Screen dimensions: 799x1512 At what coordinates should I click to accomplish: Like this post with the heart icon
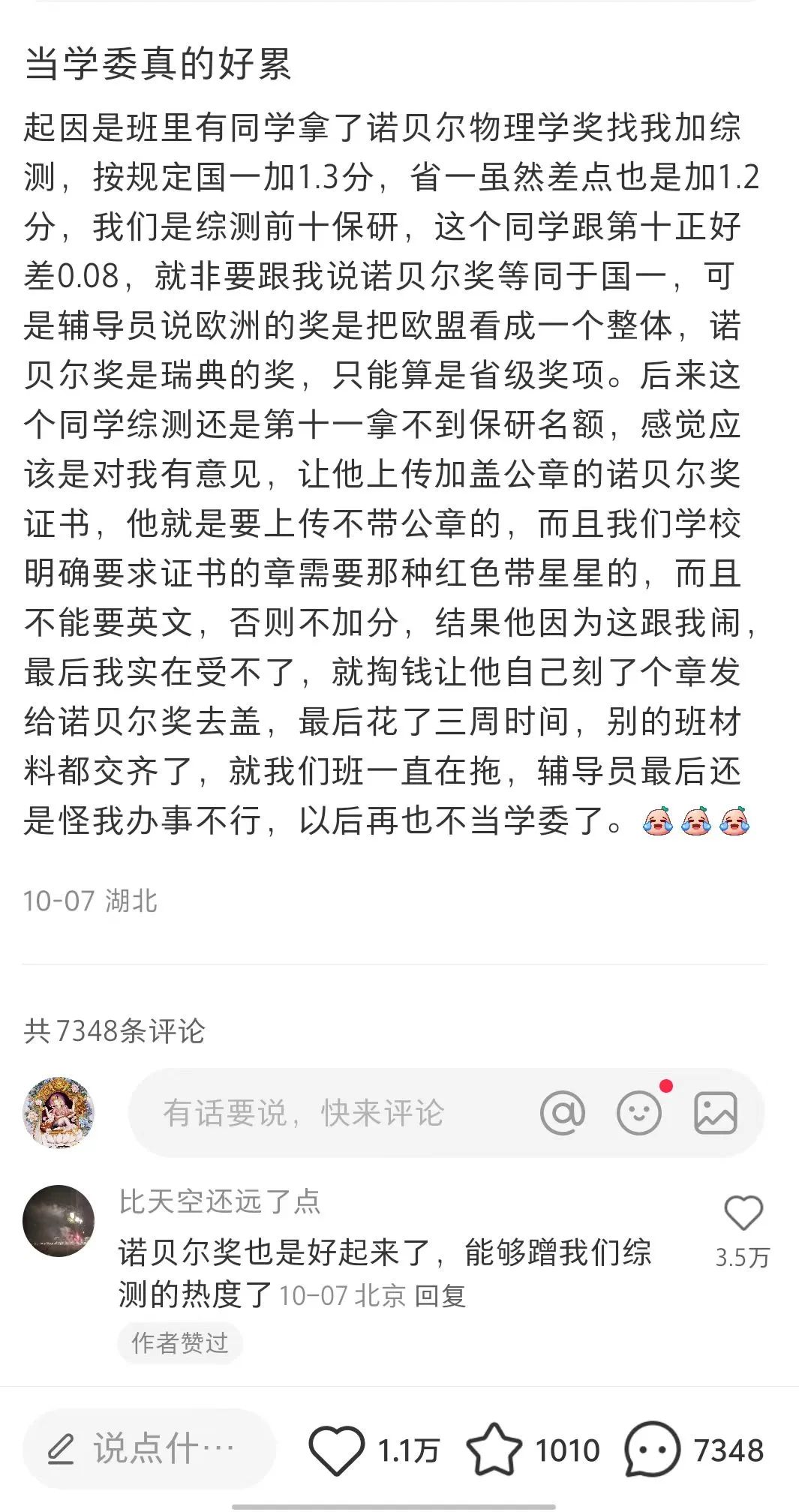(337, 1450)
